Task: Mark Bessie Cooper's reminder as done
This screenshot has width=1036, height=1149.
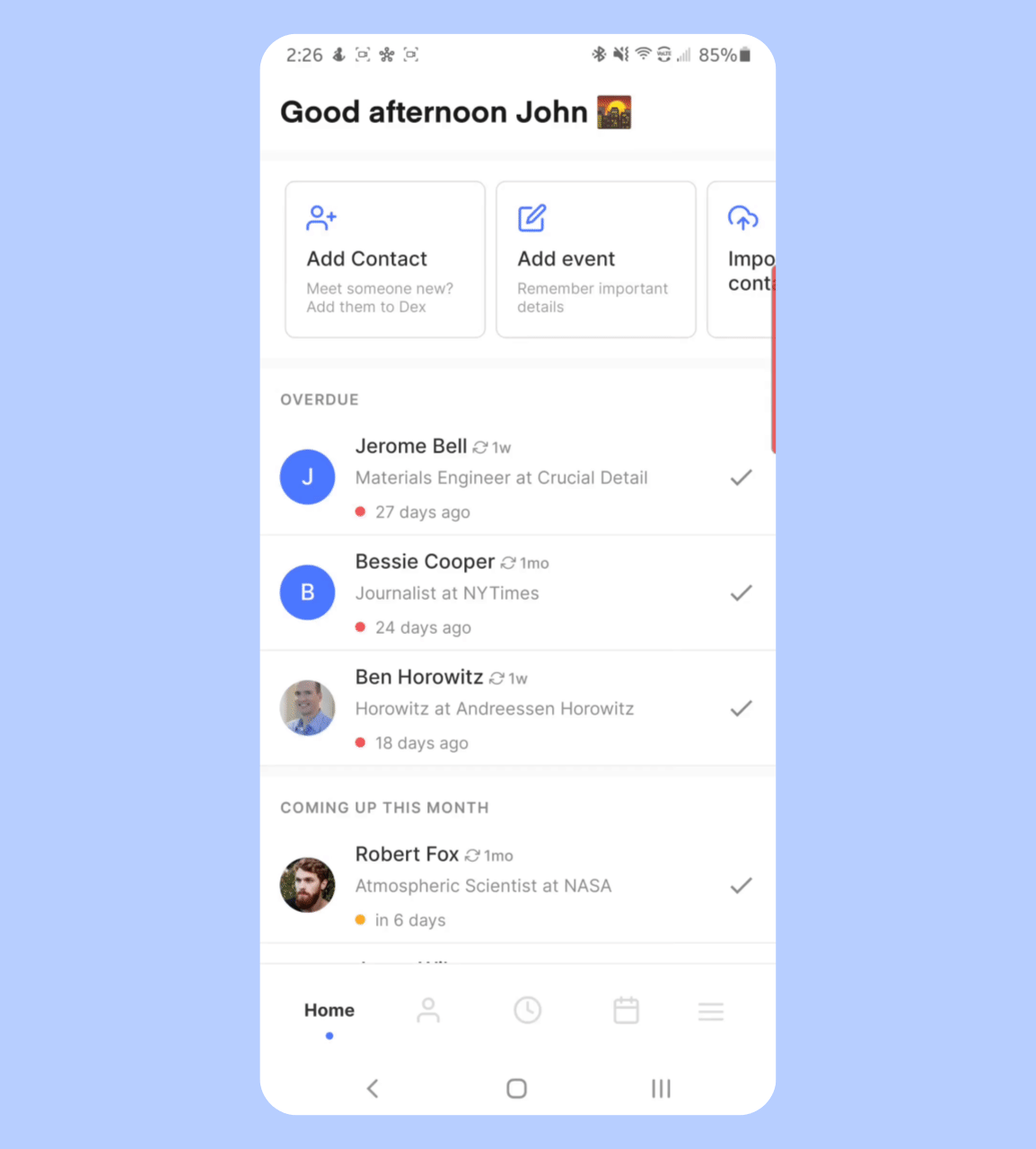Action: coord(741,592)
